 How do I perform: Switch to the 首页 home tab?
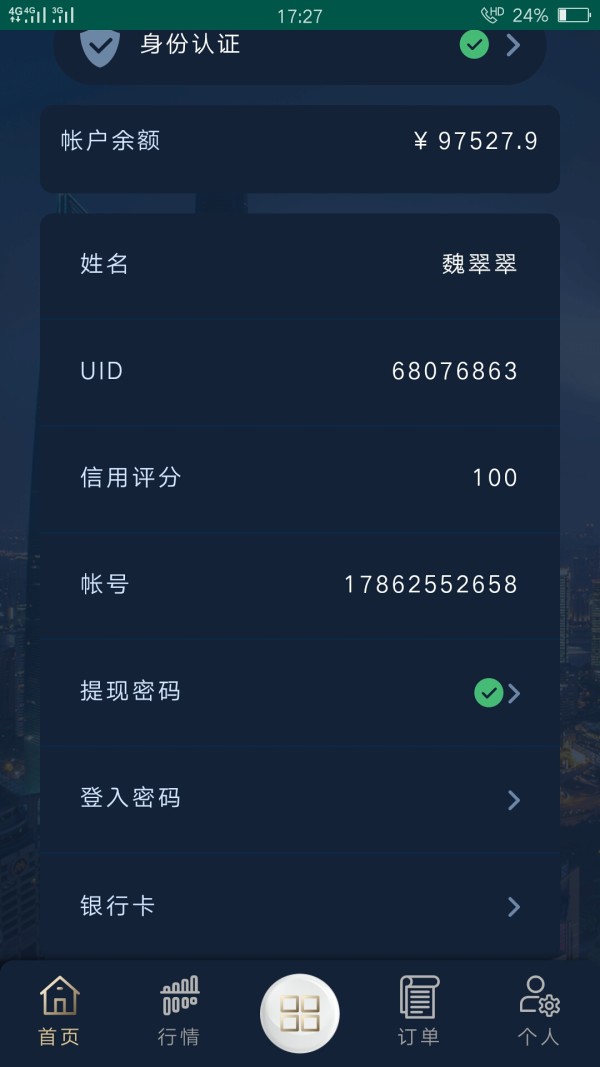click(x=59, y=1012)
